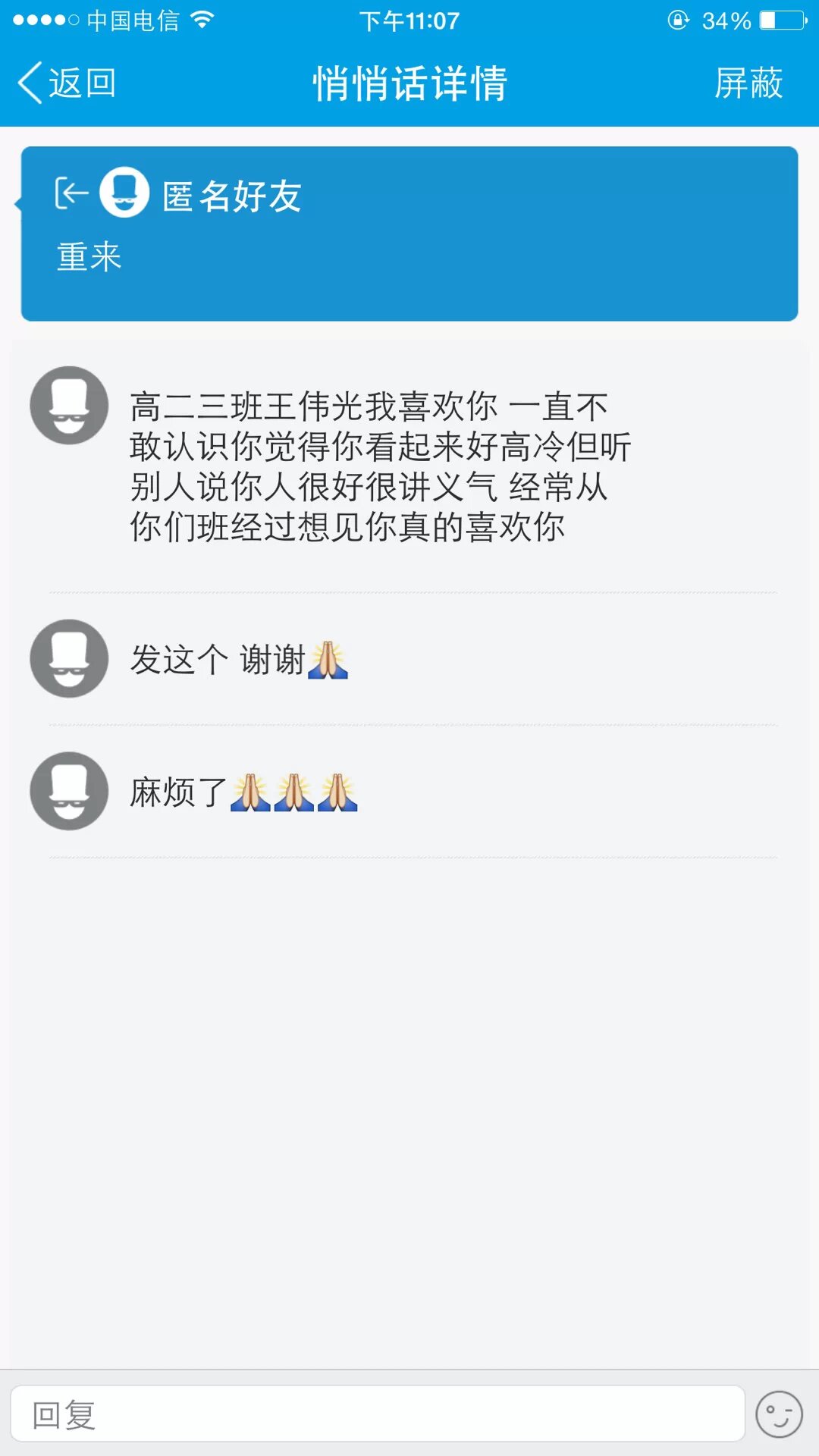Tap 返回 to go back

coord(67,83)
